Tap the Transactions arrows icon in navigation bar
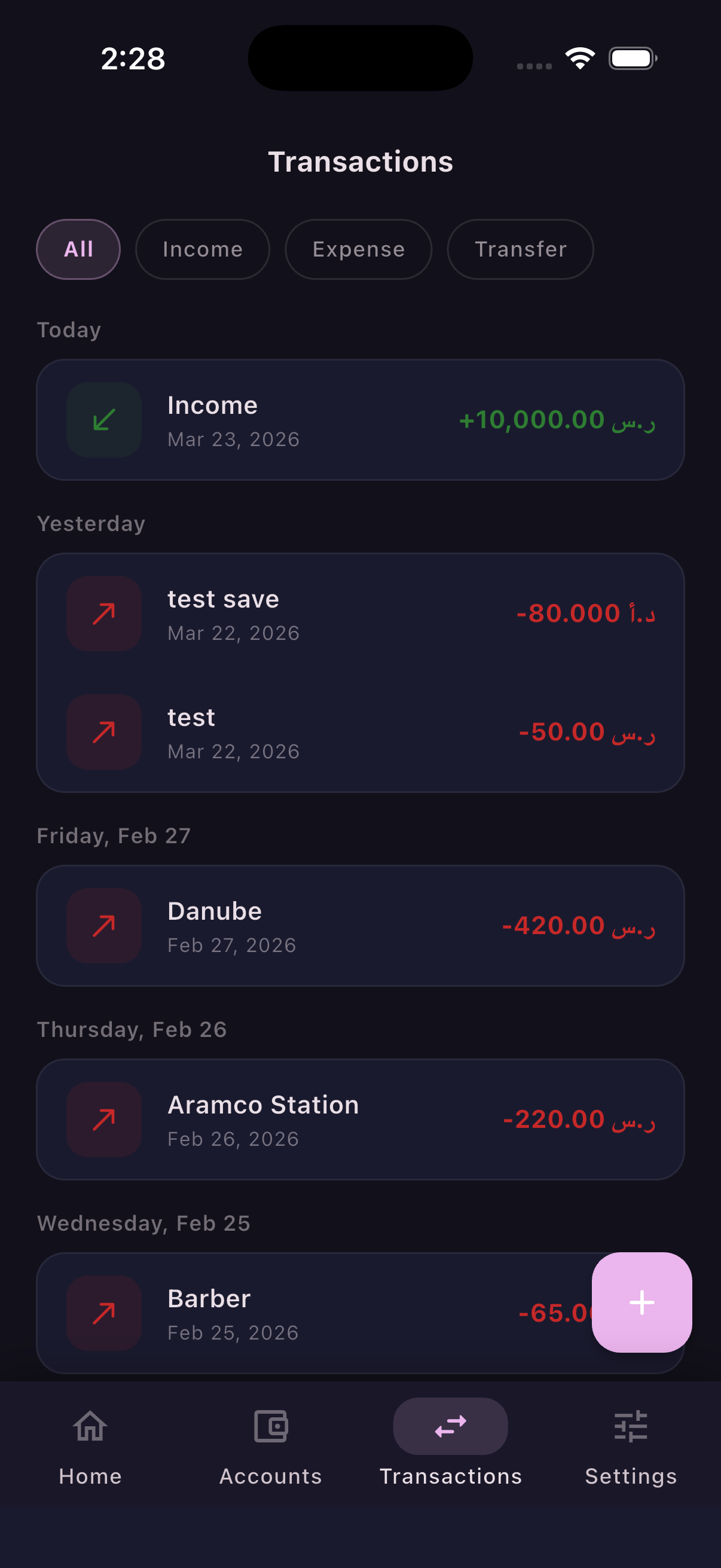 pos(450,1427)
